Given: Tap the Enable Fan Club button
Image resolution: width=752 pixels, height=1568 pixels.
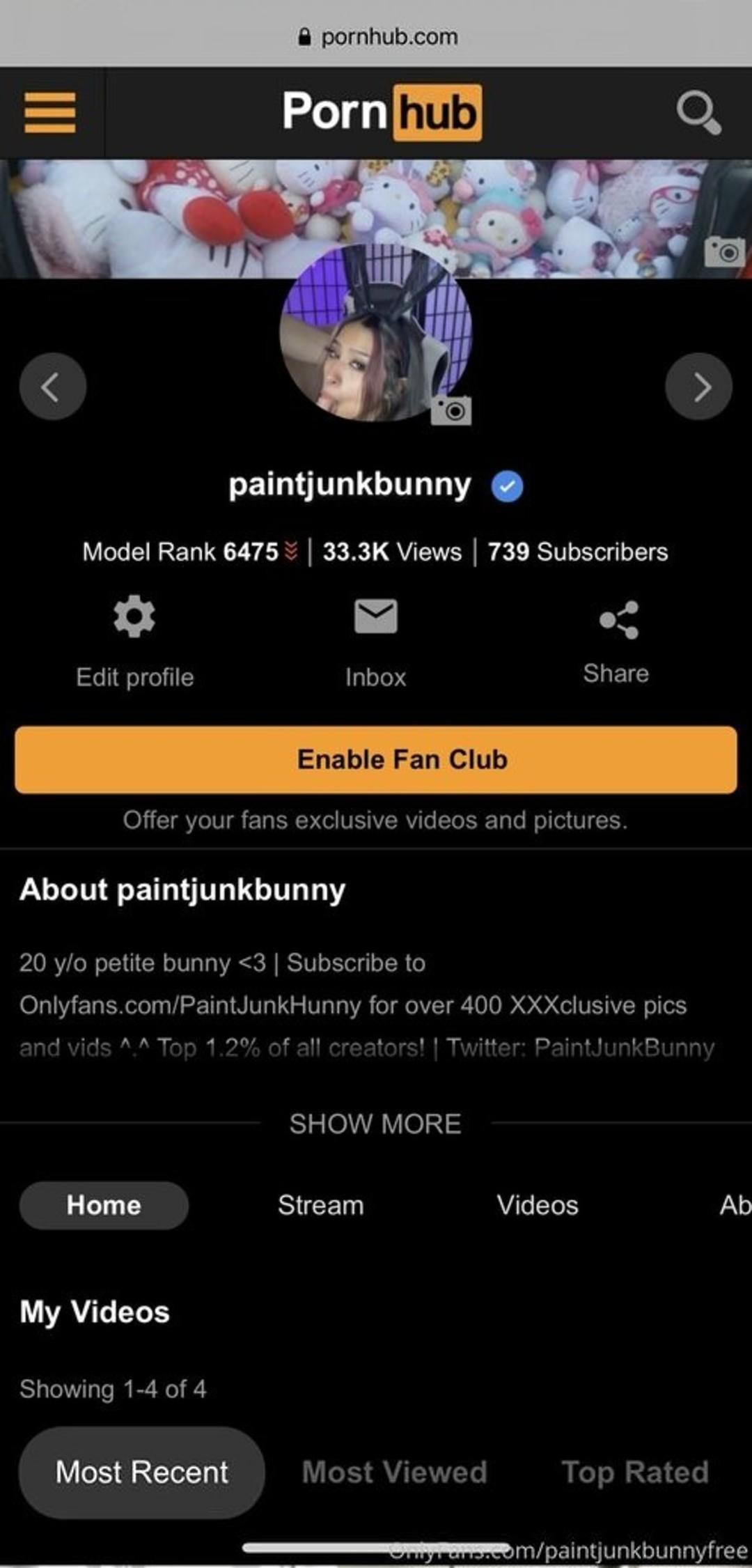Looking at the screenshot, I should pyautogui.click(x=375, y=759).
